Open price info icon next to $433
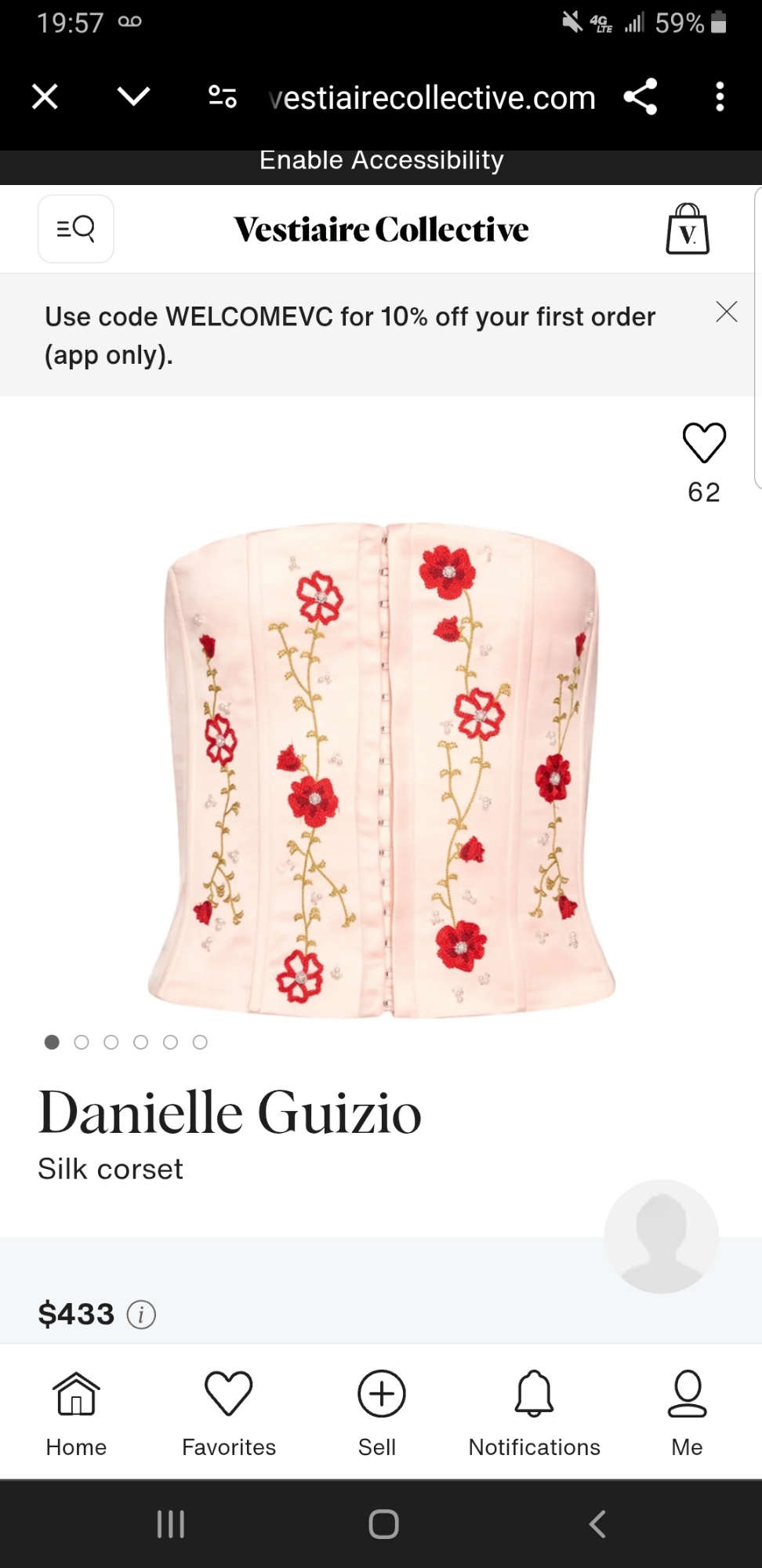 [x=141, y=1314]
